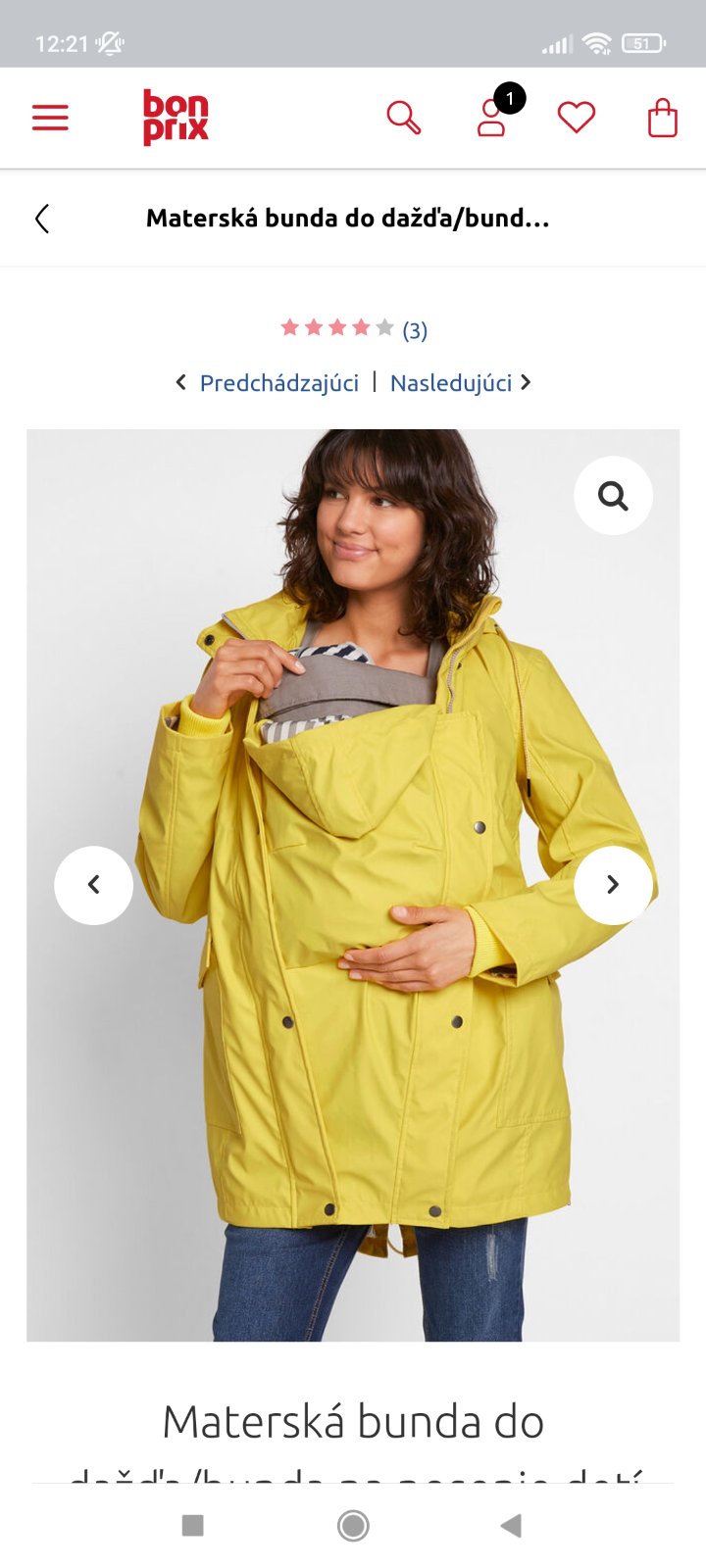The image size is (706, 1568).
Task: Open recent apps from navigation bar
Action: [193, 1525]
